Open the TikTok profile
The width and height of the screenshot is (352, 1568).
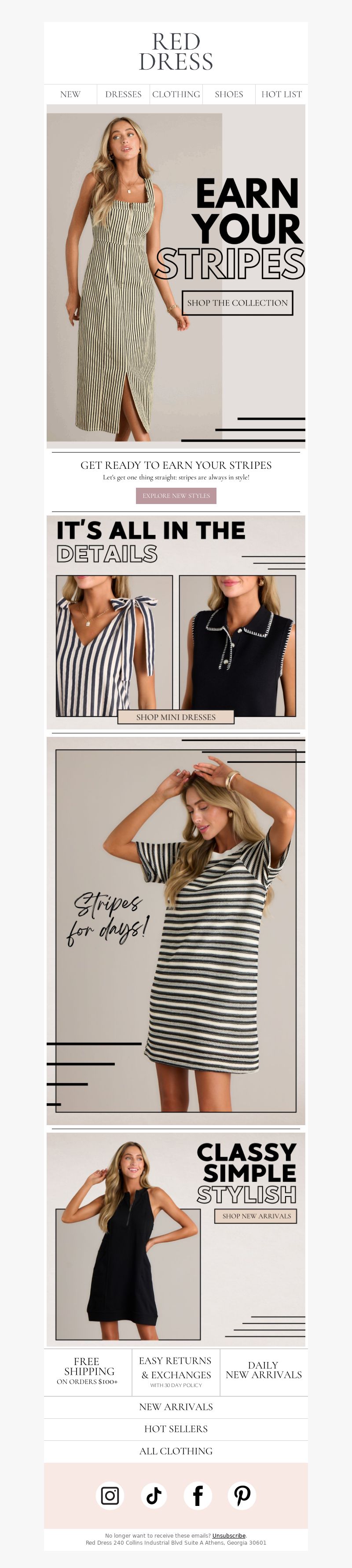154,1495
